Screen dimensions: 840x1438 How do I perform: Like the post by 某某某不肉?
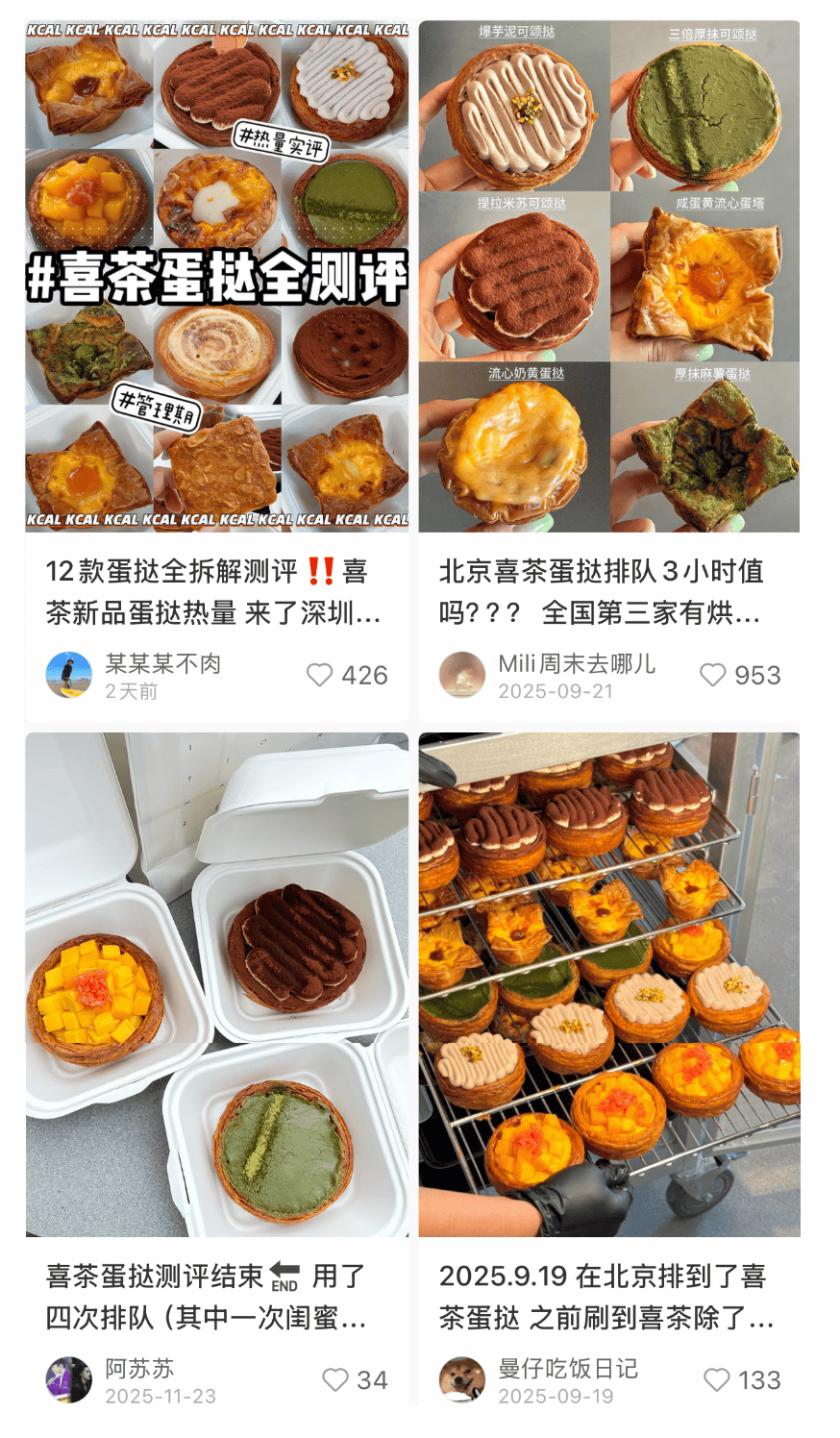coord(320,675)
